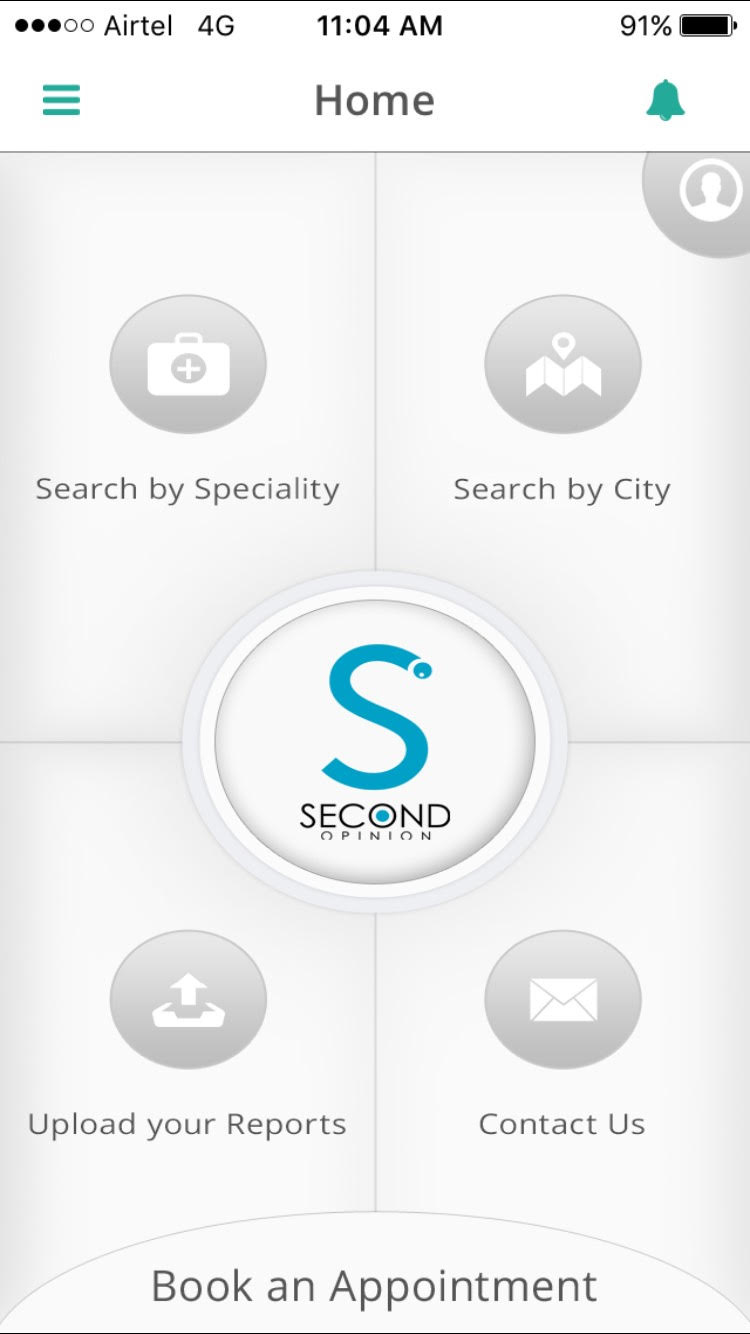Open the hamburger menu drawer
Screen dimensions: 750x1334
coord(61,100)
